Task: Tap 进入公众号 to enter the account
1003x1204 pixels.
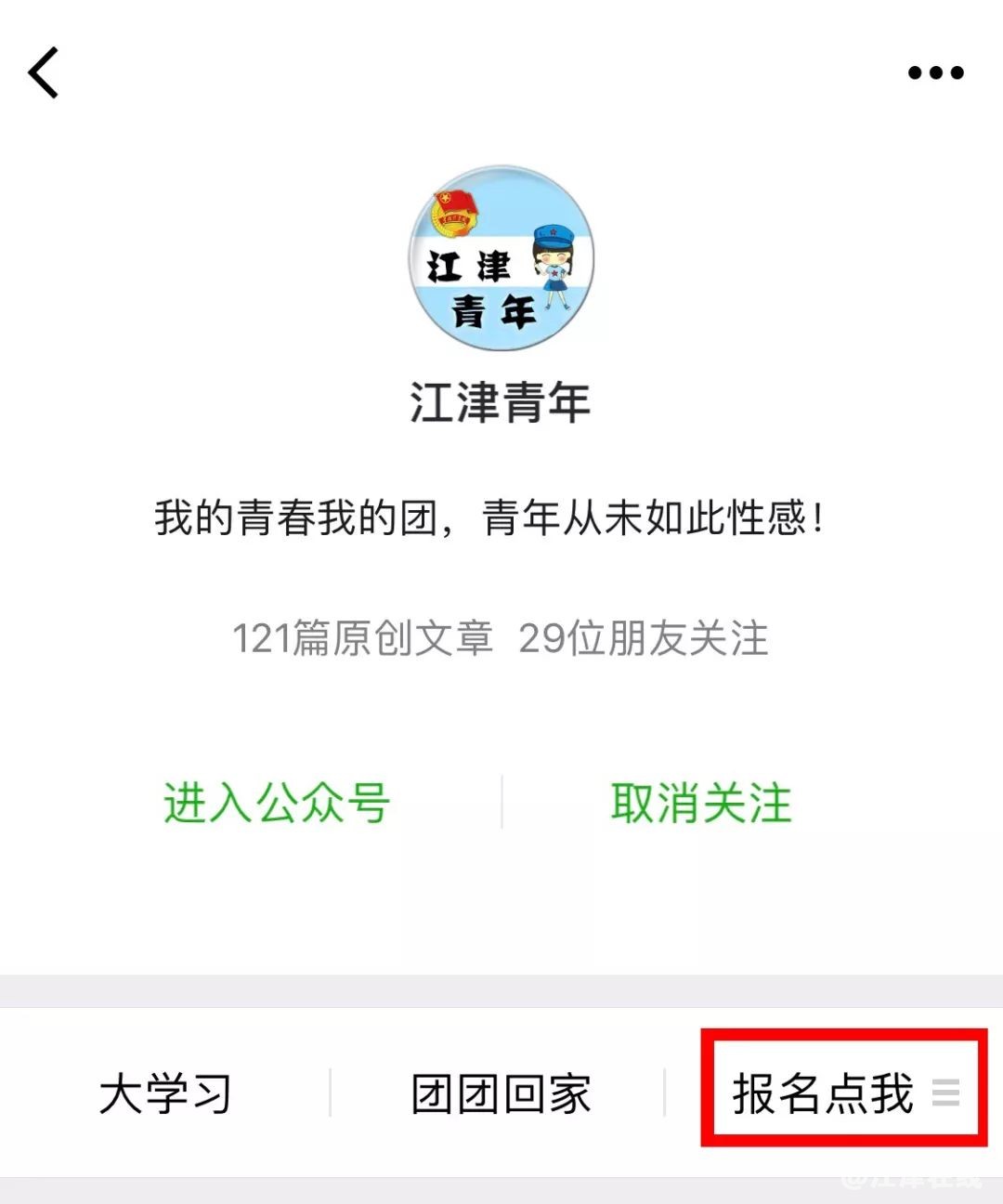Action: [x=277, y=803]
